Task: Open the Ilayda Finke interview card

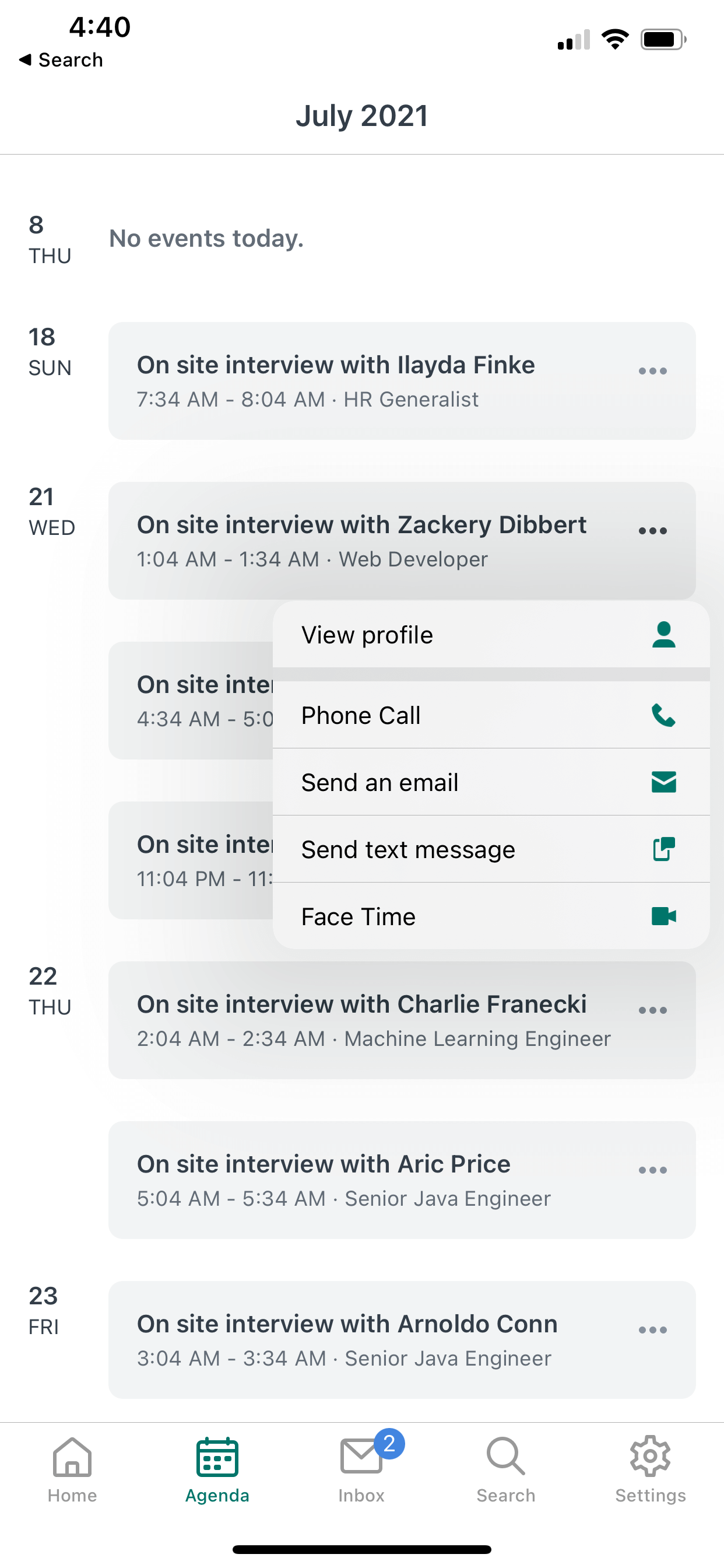Action: 402,381
